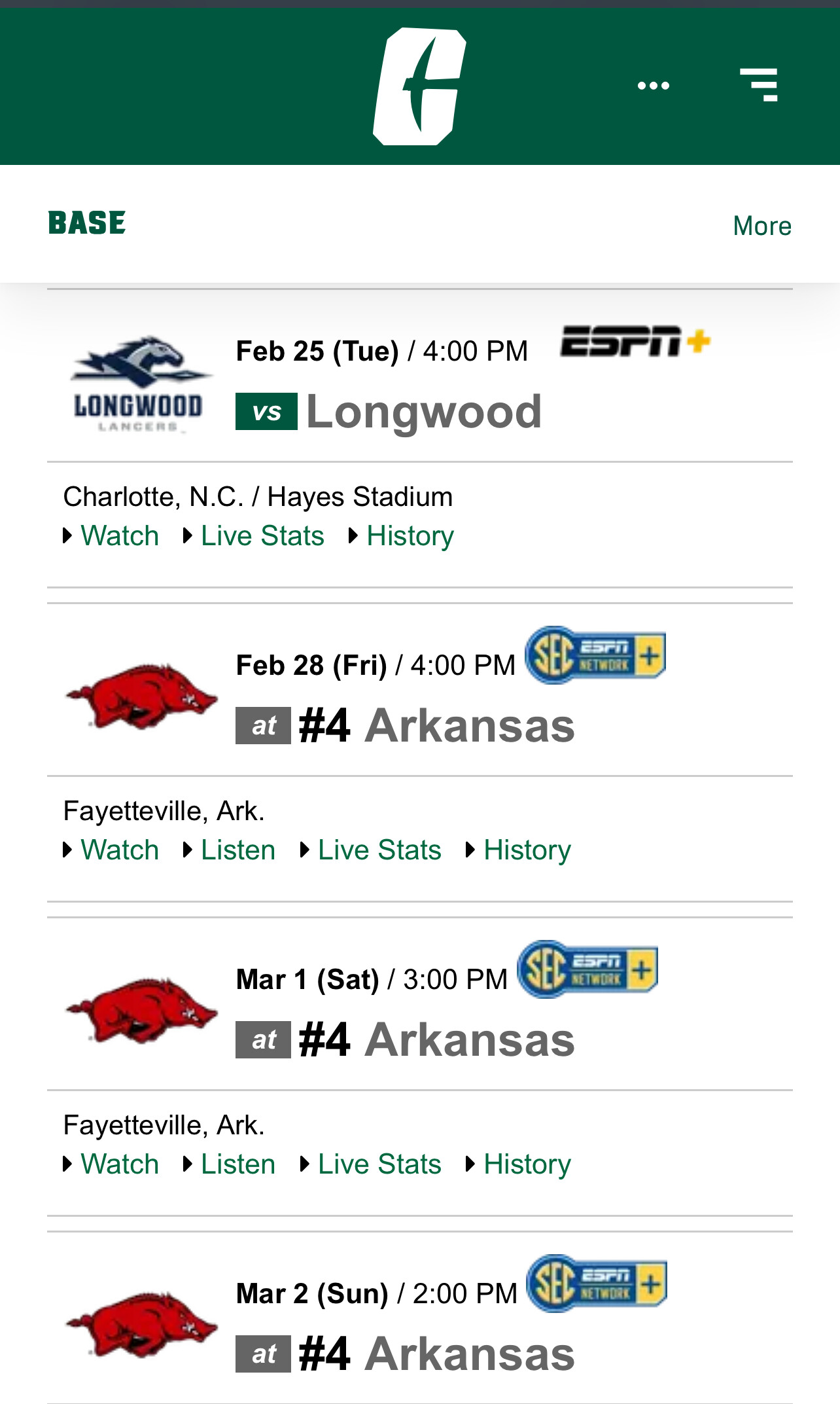
Task: Open Live Stats for Feb 28 Arkansas game
Action: (x=379, y=850)
